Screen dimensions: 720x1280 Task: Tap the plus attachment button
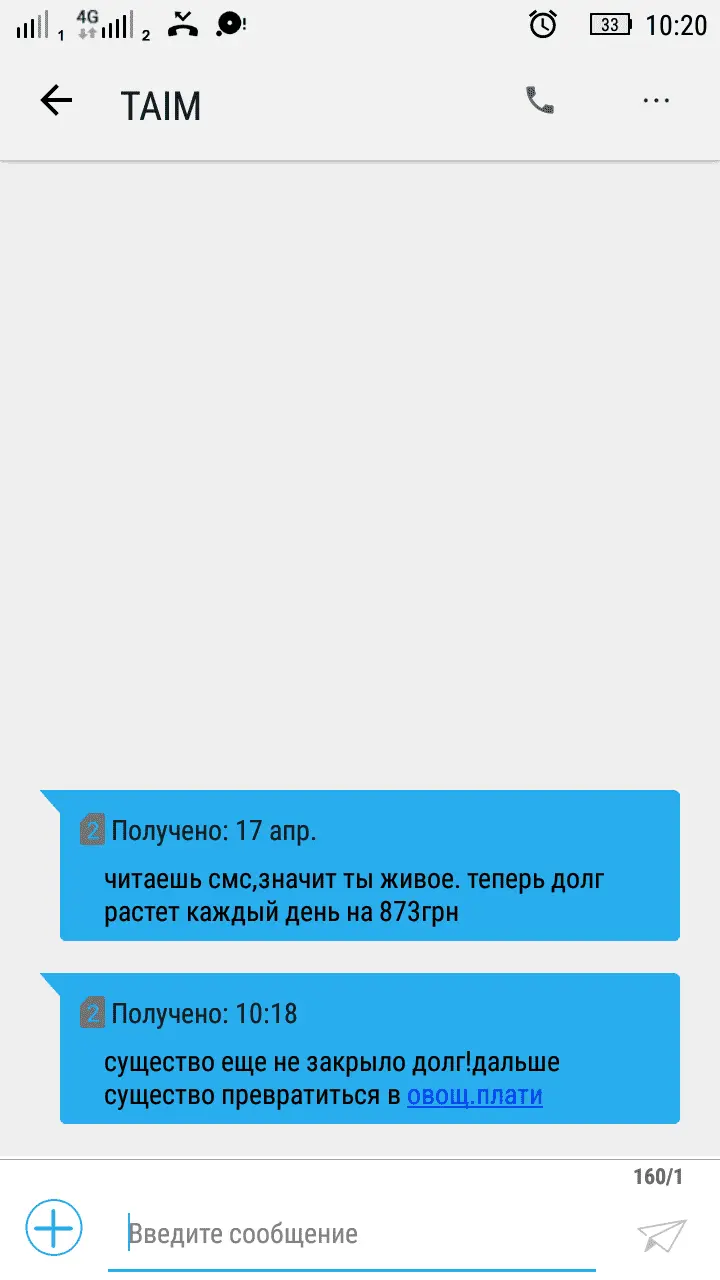[54, 1227]
